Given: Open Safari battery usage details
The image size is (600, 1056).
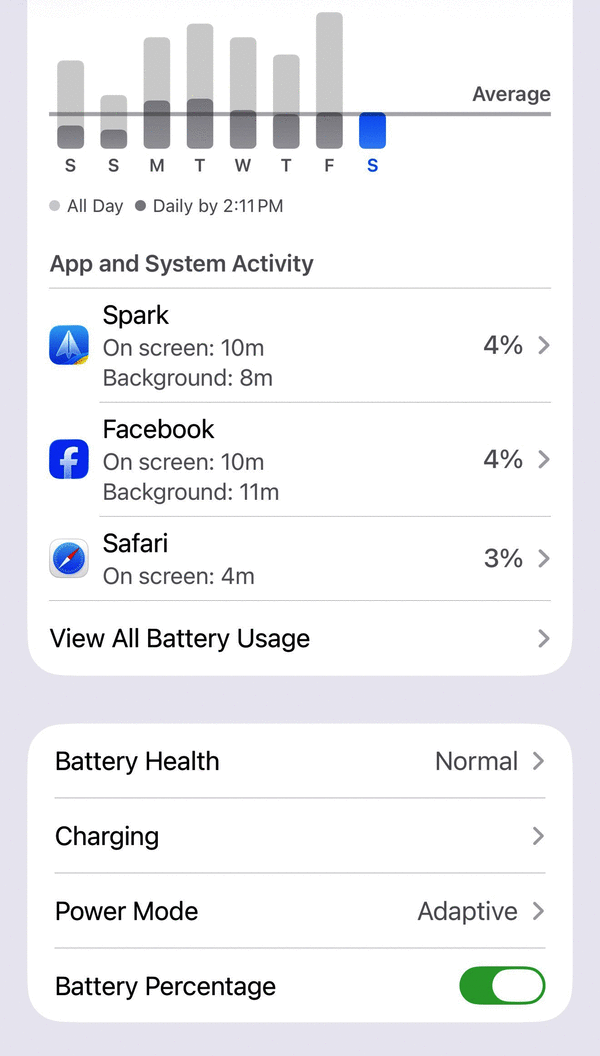Looking at the screenshot, I should (300, 559).
